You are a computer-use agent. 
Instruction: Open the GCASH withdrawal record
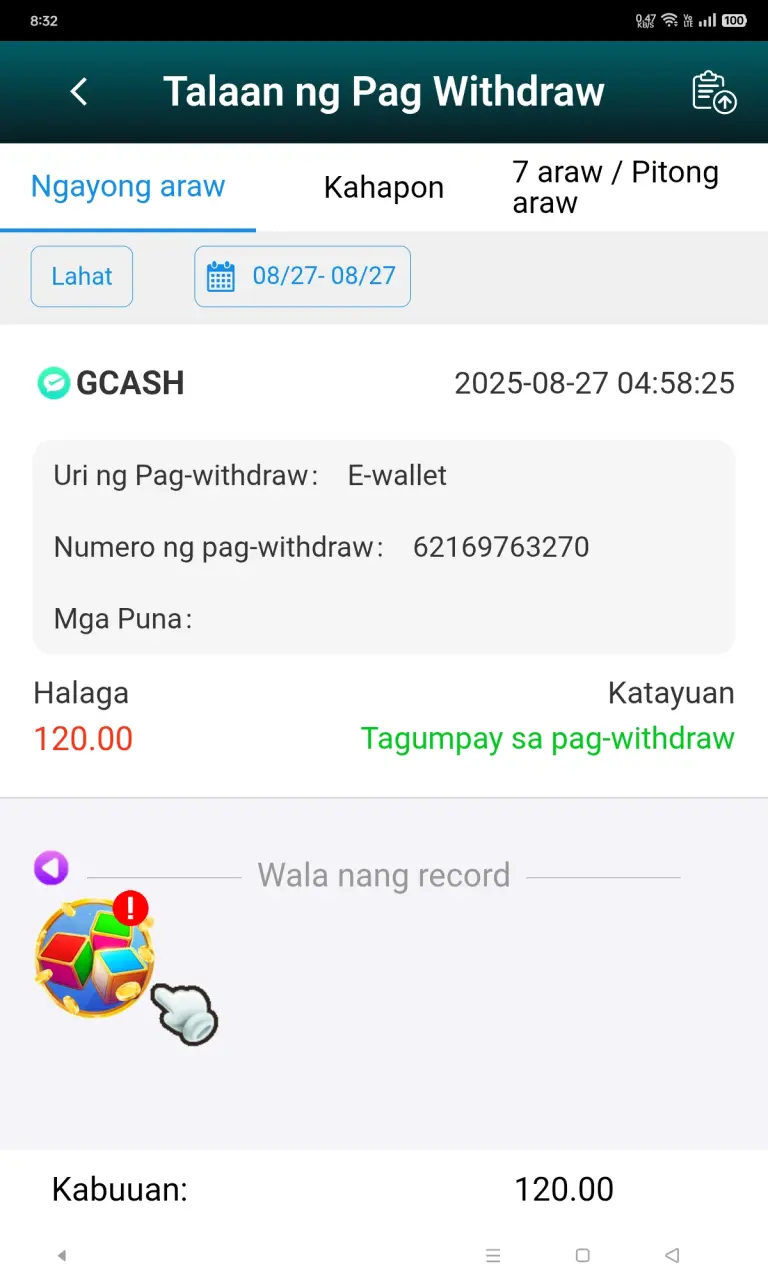(384, 560)
